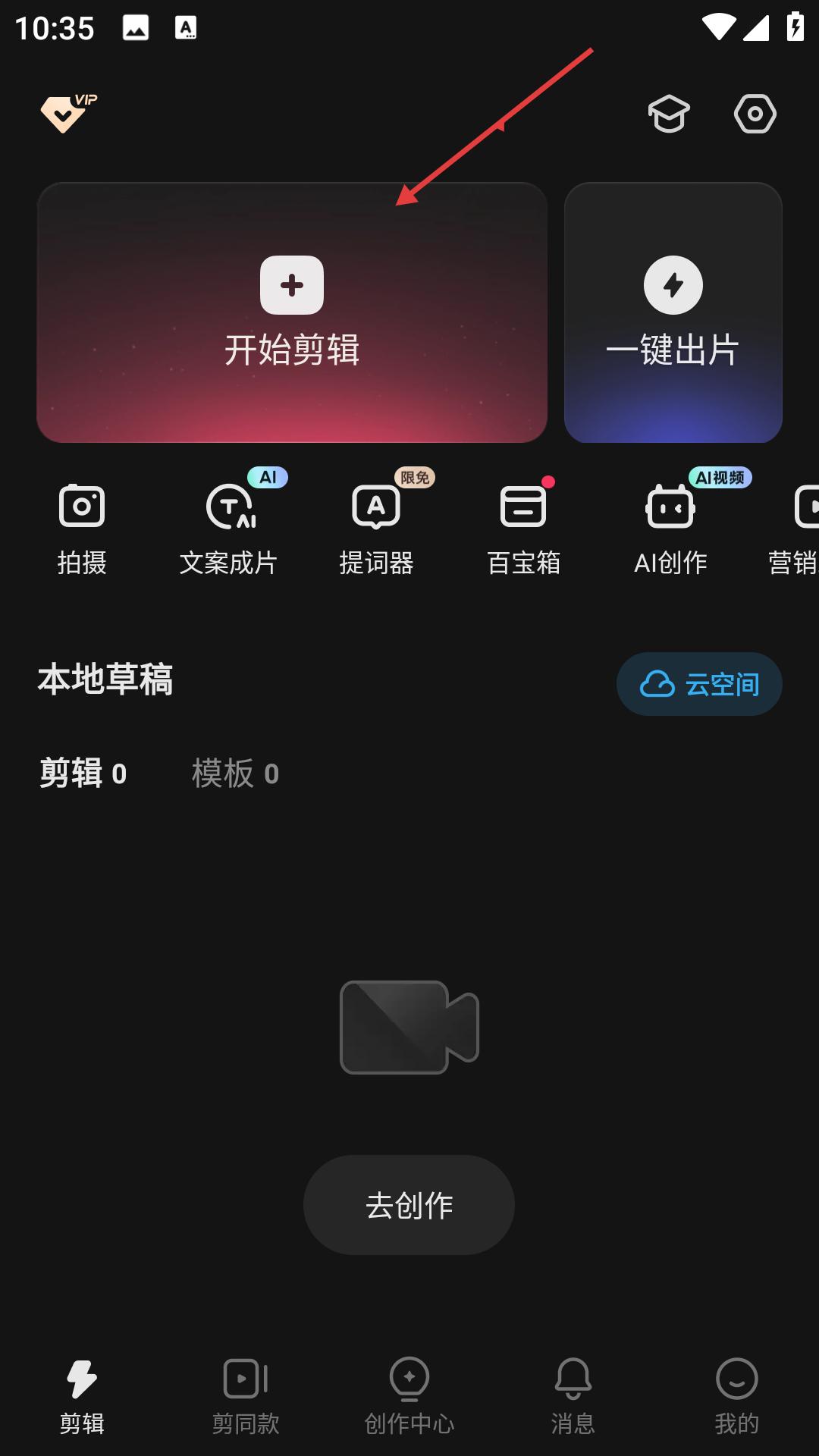Open 一键出片 quick video creation
This screenshot has width=819, height=1456.
point(673,312)
